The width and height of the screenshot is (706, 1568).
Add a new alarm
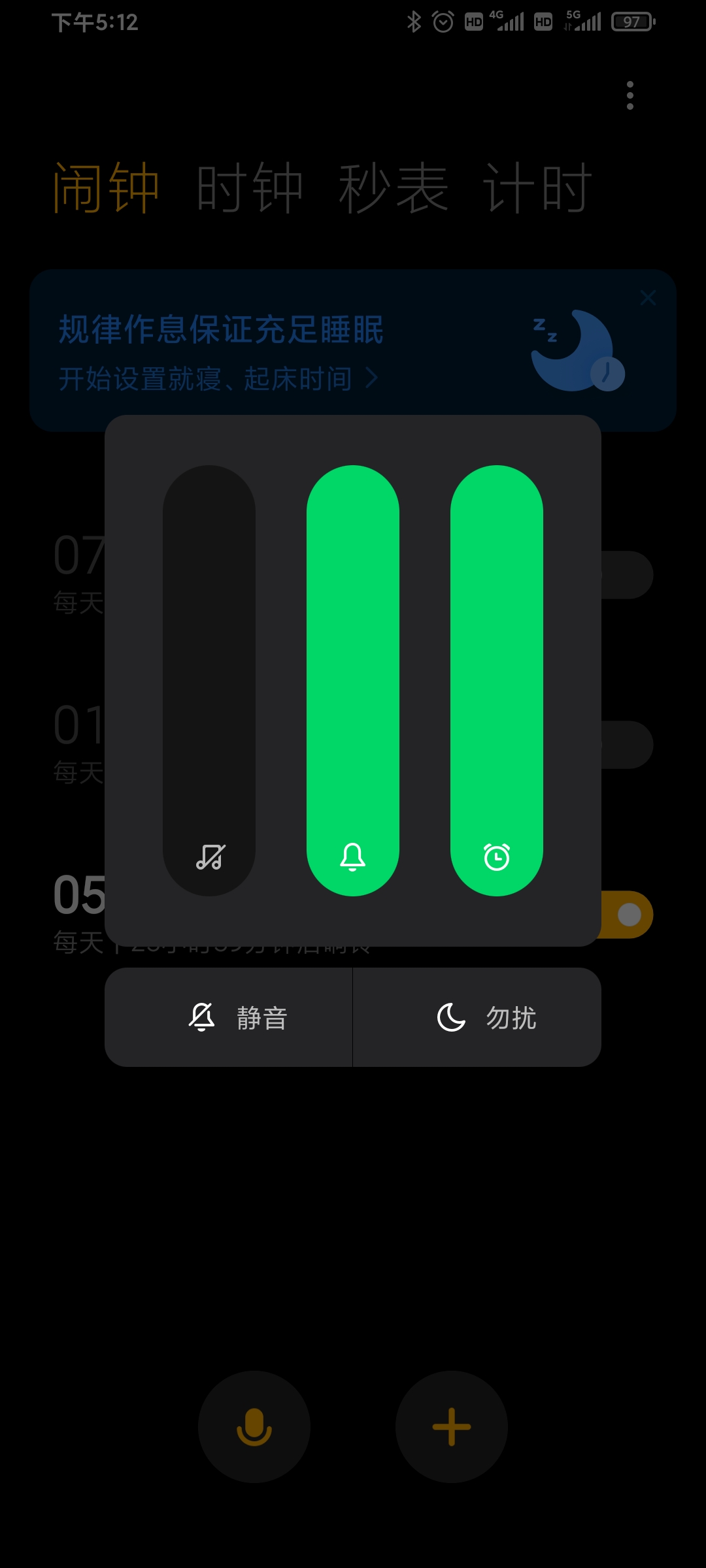tap(452, 1426)
